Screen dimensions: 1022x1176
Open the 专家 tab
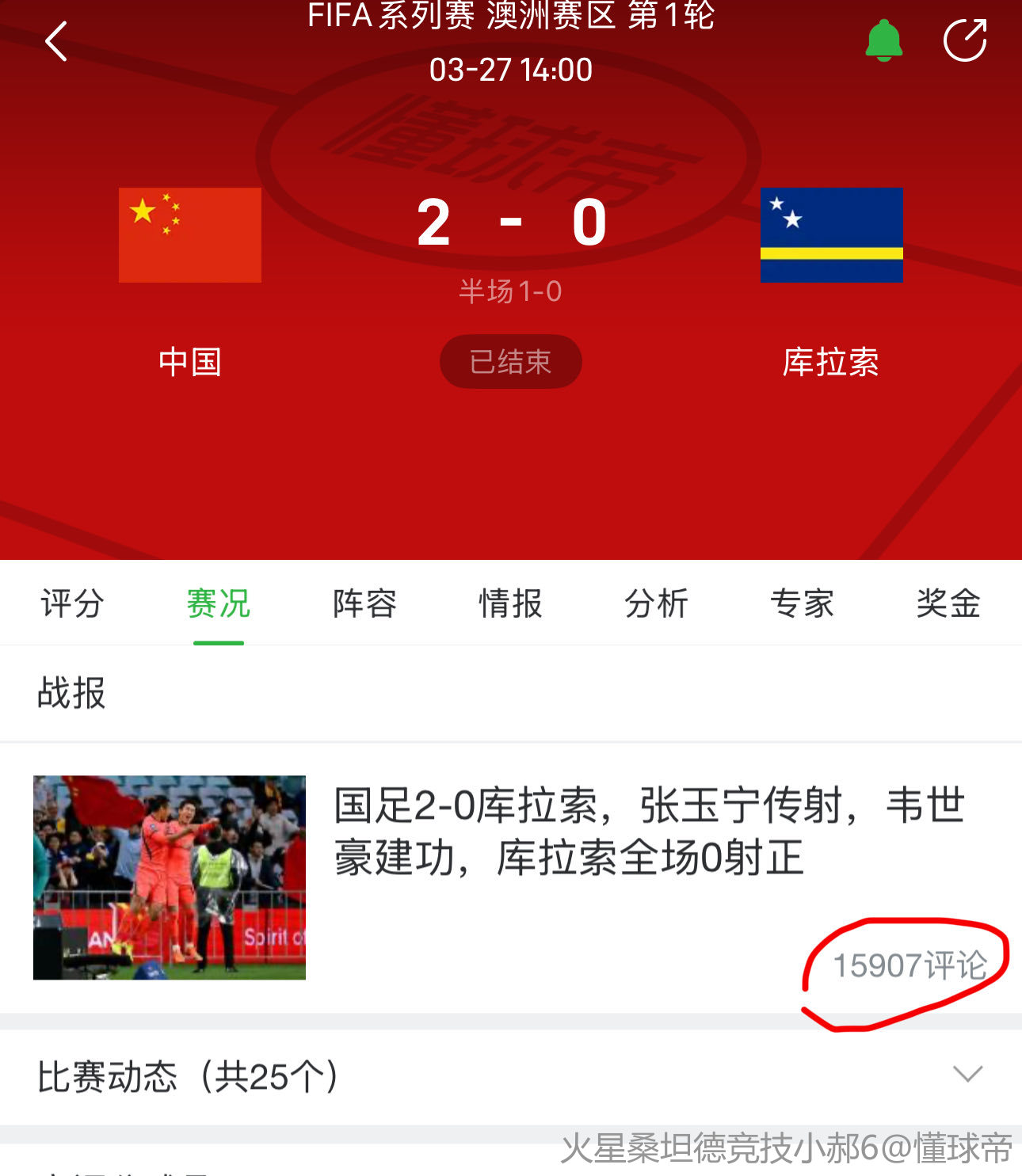click(802, 603)
